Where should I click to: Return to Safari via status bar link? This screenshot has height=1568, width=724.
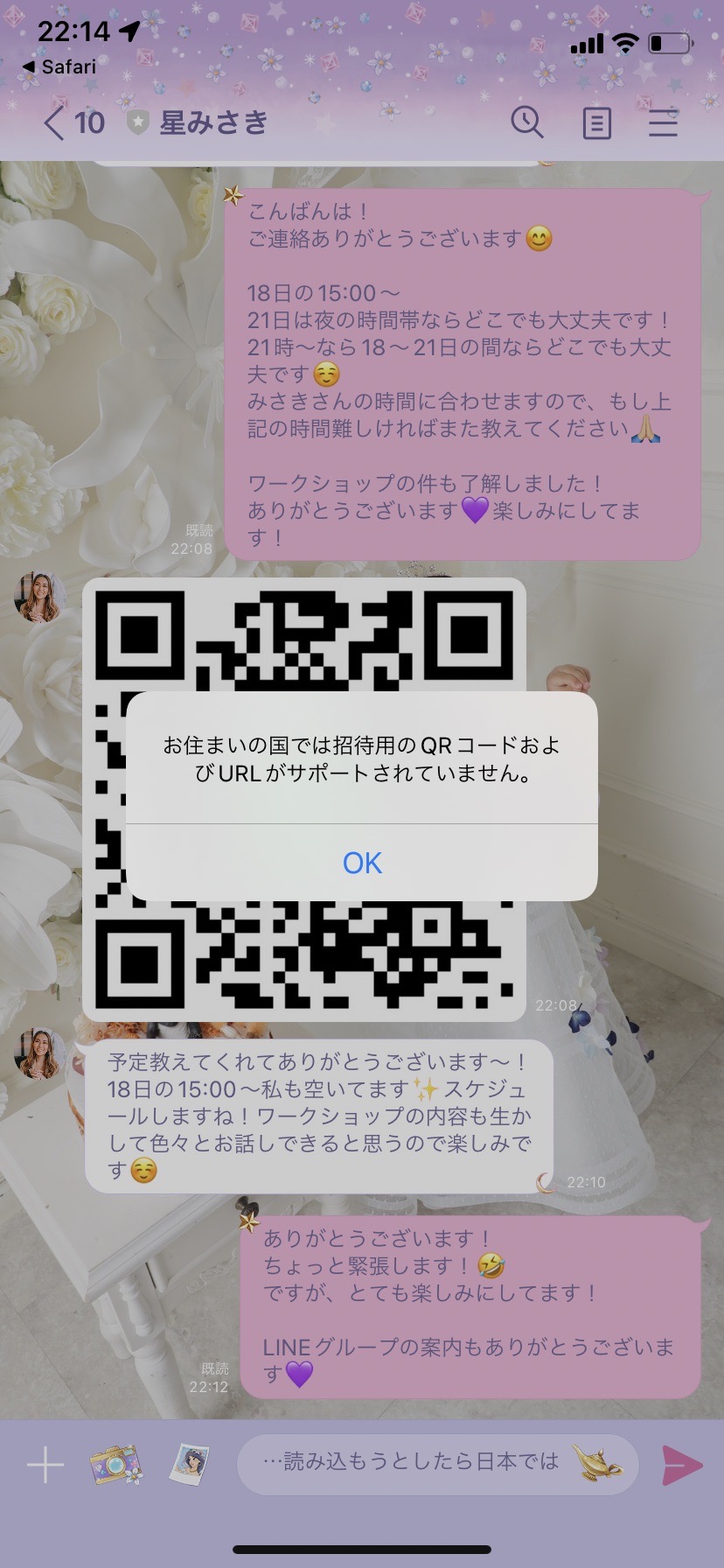59,66
